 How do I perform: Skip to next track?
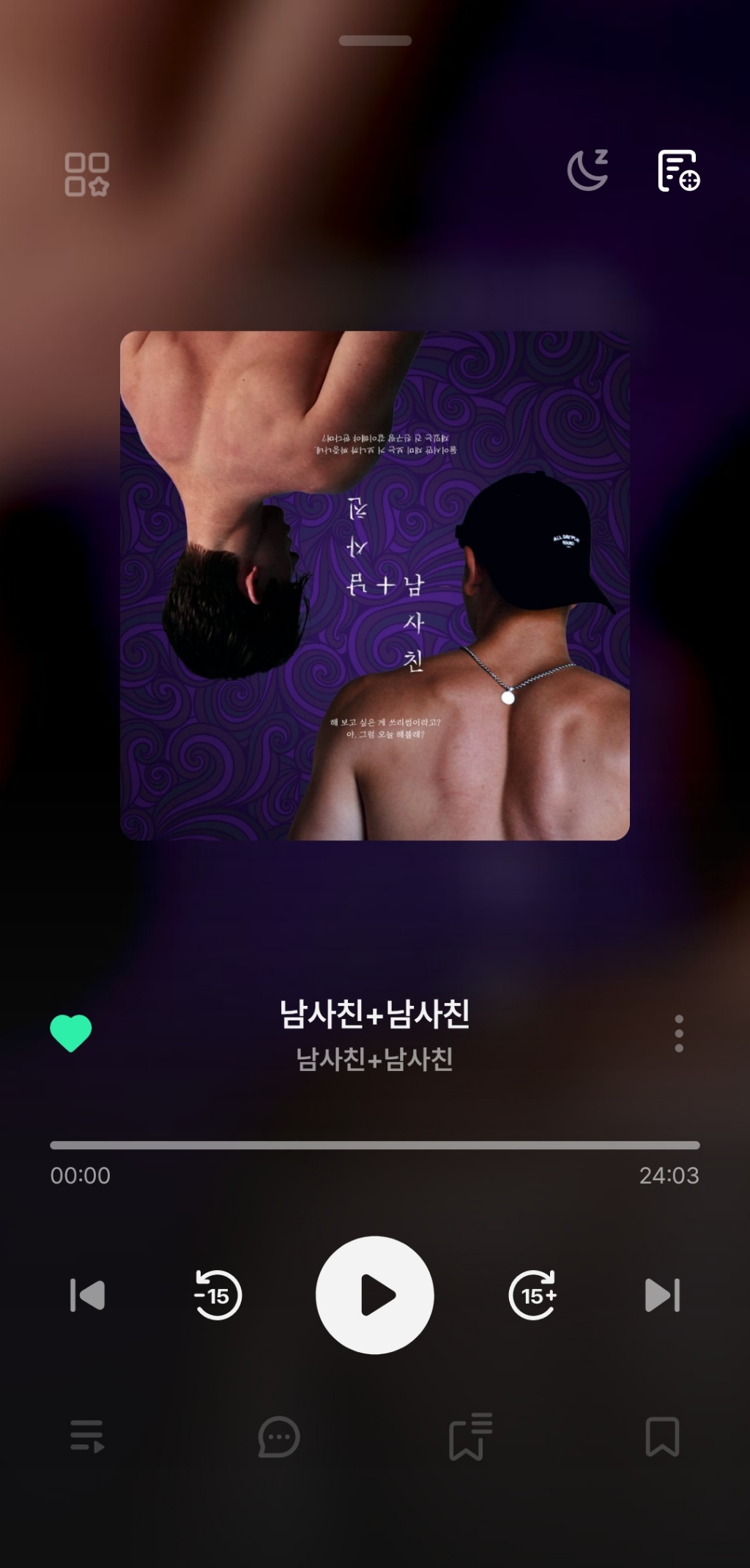pos(663,1295)
